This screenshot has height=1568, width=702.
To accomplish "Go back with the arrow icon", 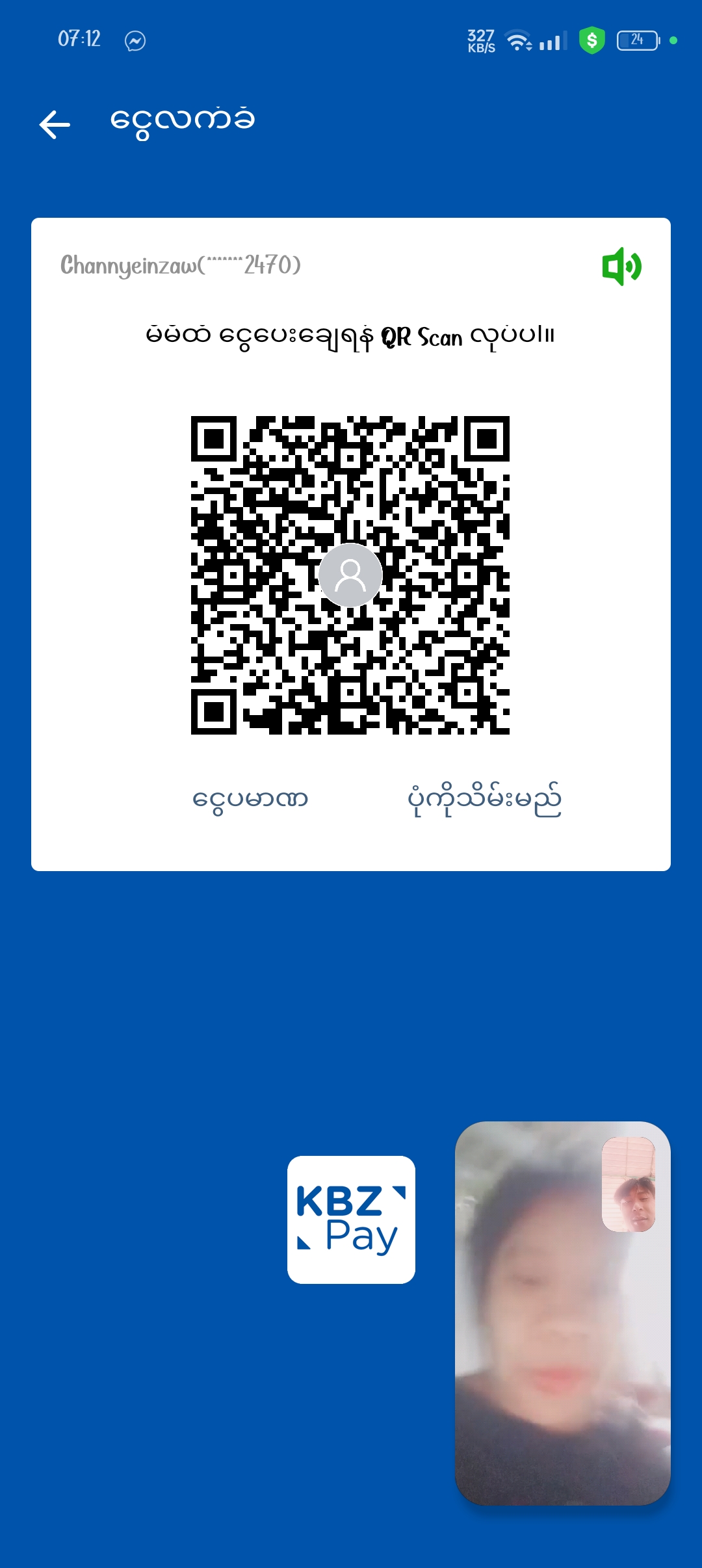I will click(x=55, y=124).
